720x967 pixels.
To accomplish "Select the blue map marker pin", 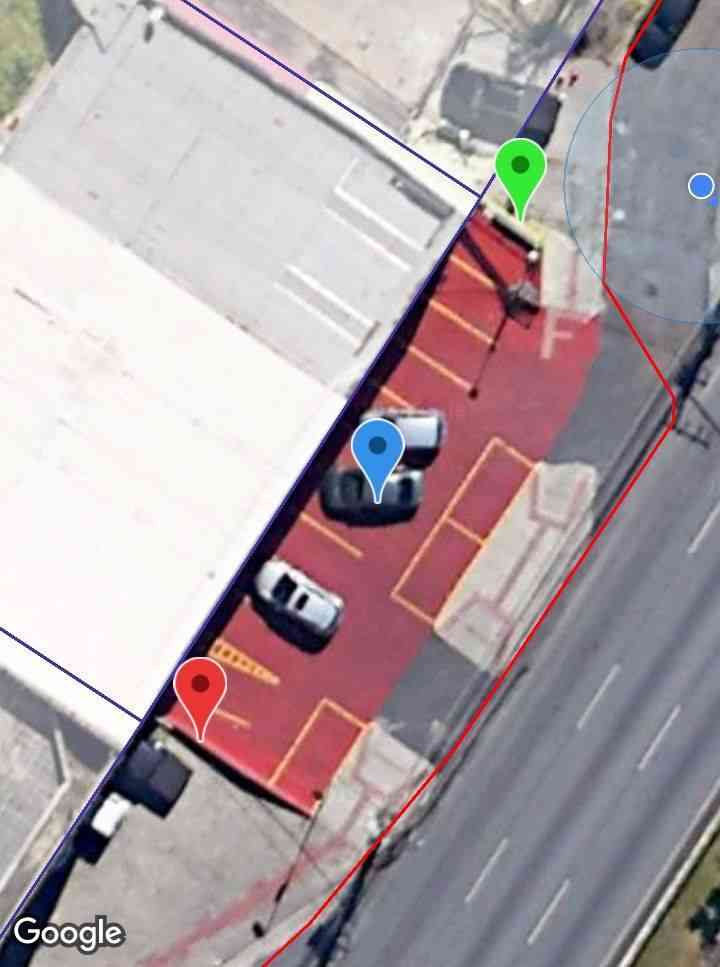I will coord(378,450).
